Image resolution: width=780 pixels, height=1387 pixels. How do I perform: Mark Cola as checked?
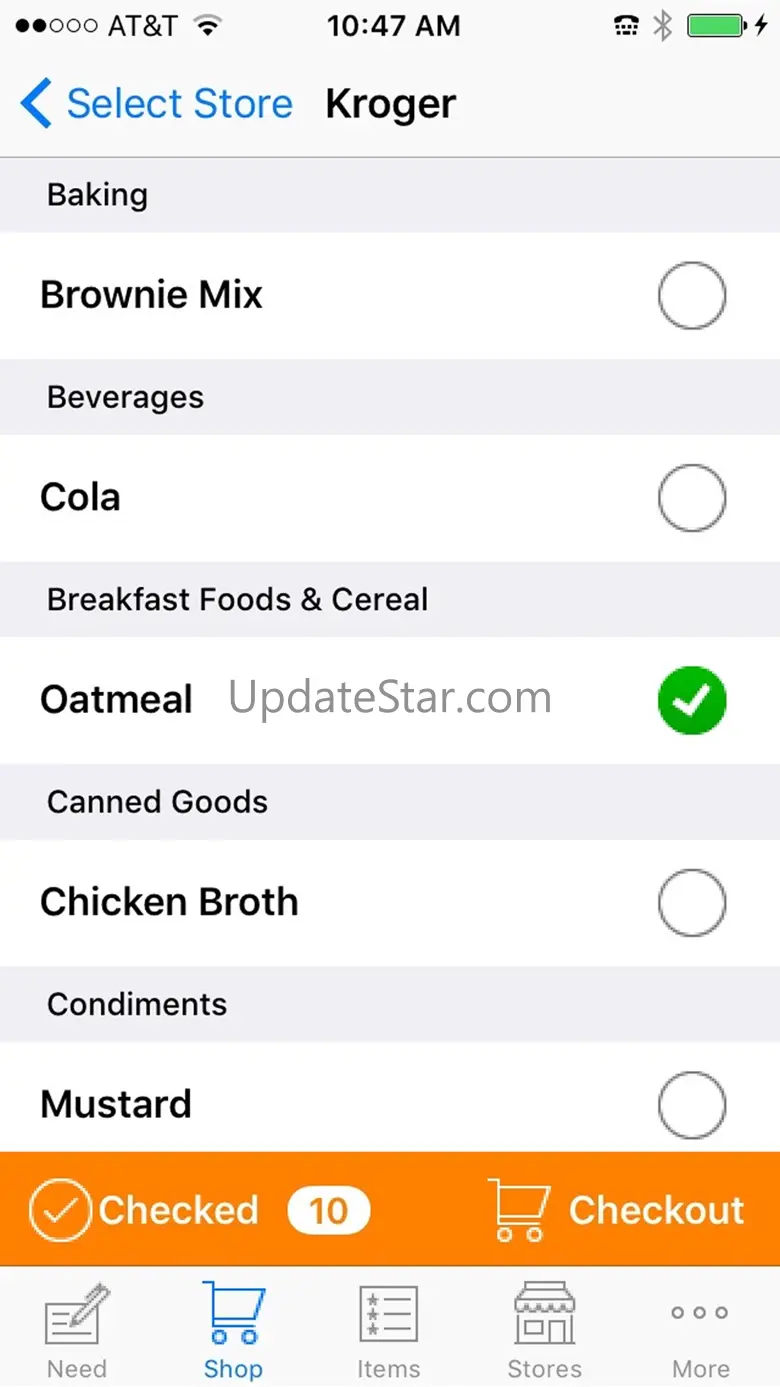tap(691, 498)
